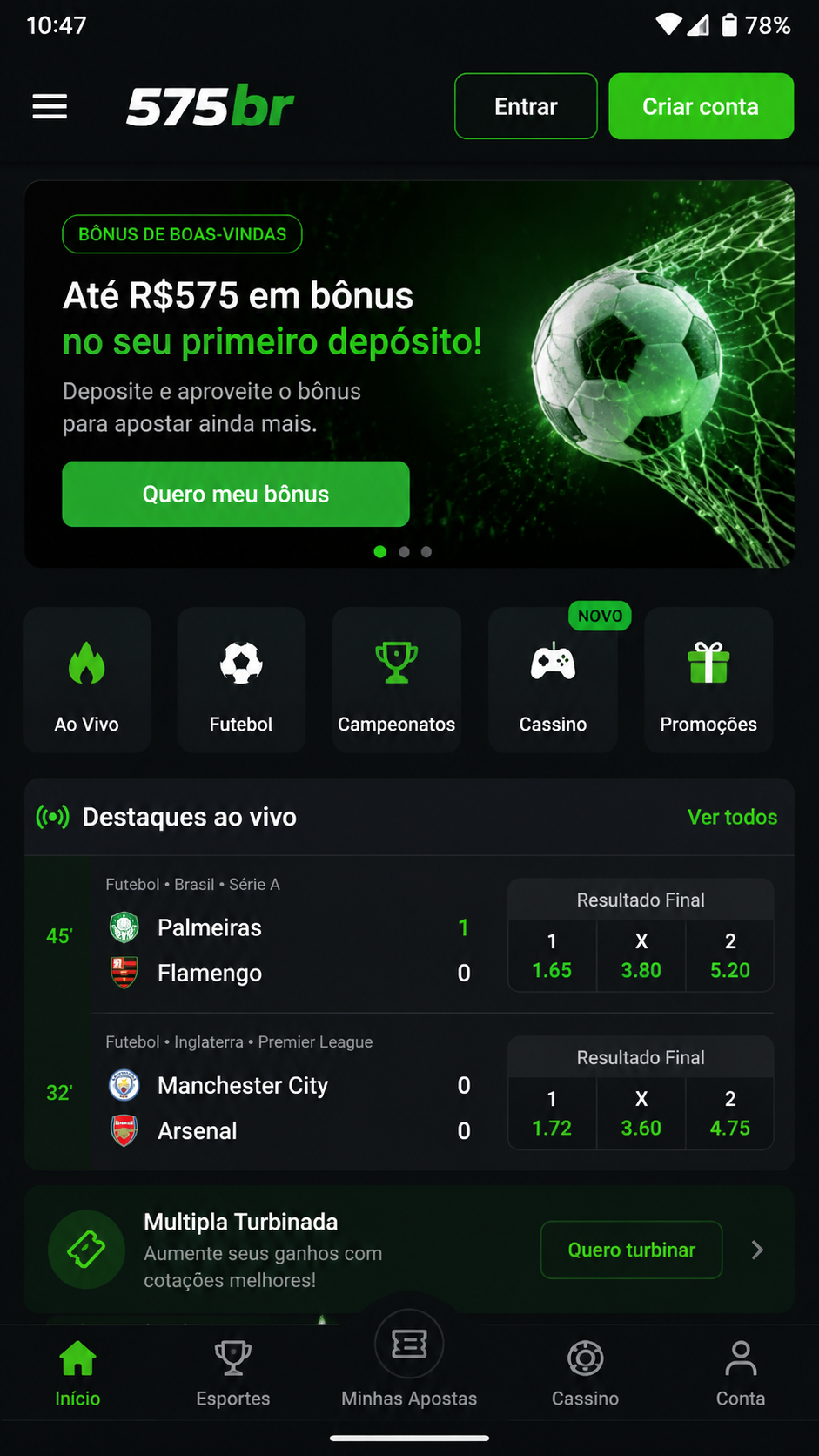The image size is (819, 1456).
Task: Open the Campeonatos shortcut
Action: click(397, 679)
